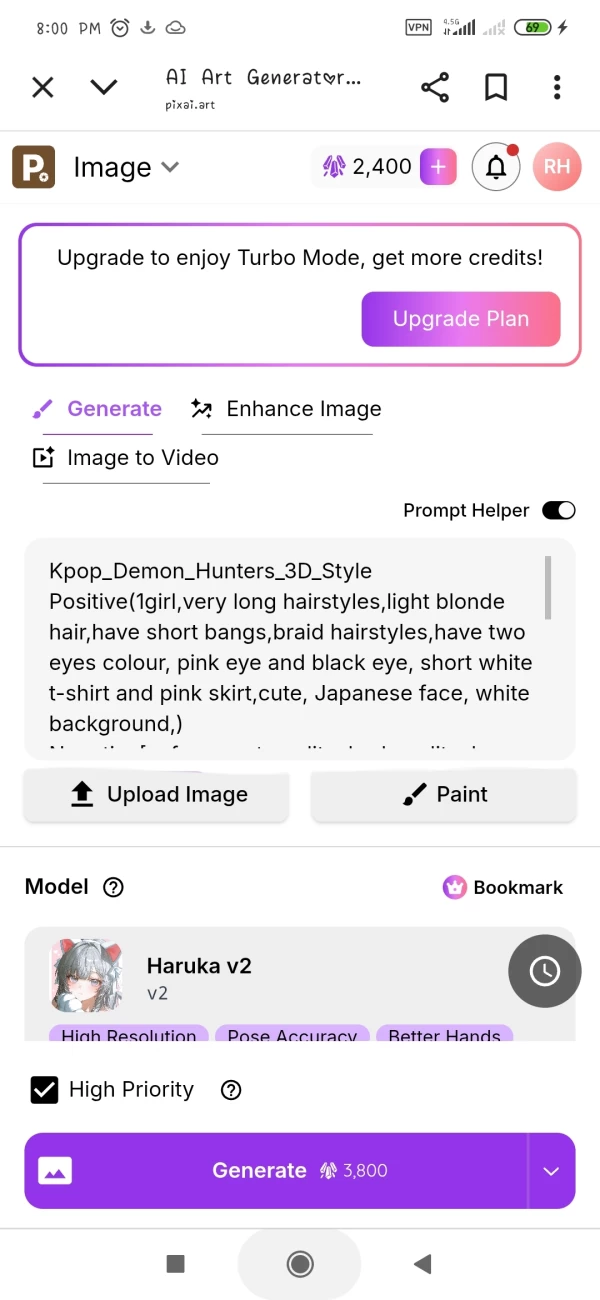Switch to the Image to Video tab
Screen dimensions: 600x1300
[x=126, y=458]
